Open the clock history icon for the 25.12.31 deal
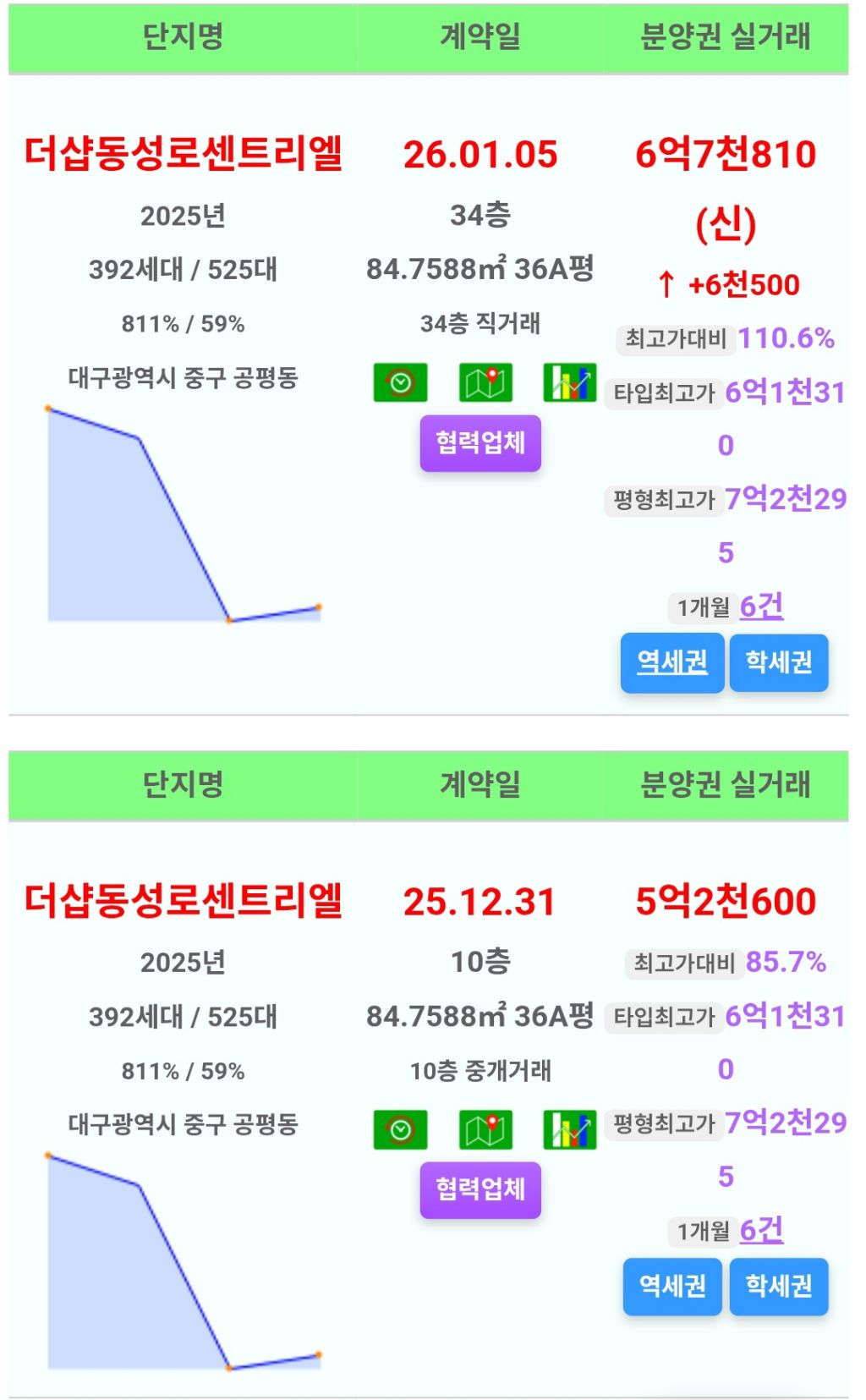This screenshot has height=1400, width=866. tap(400, 1130)
